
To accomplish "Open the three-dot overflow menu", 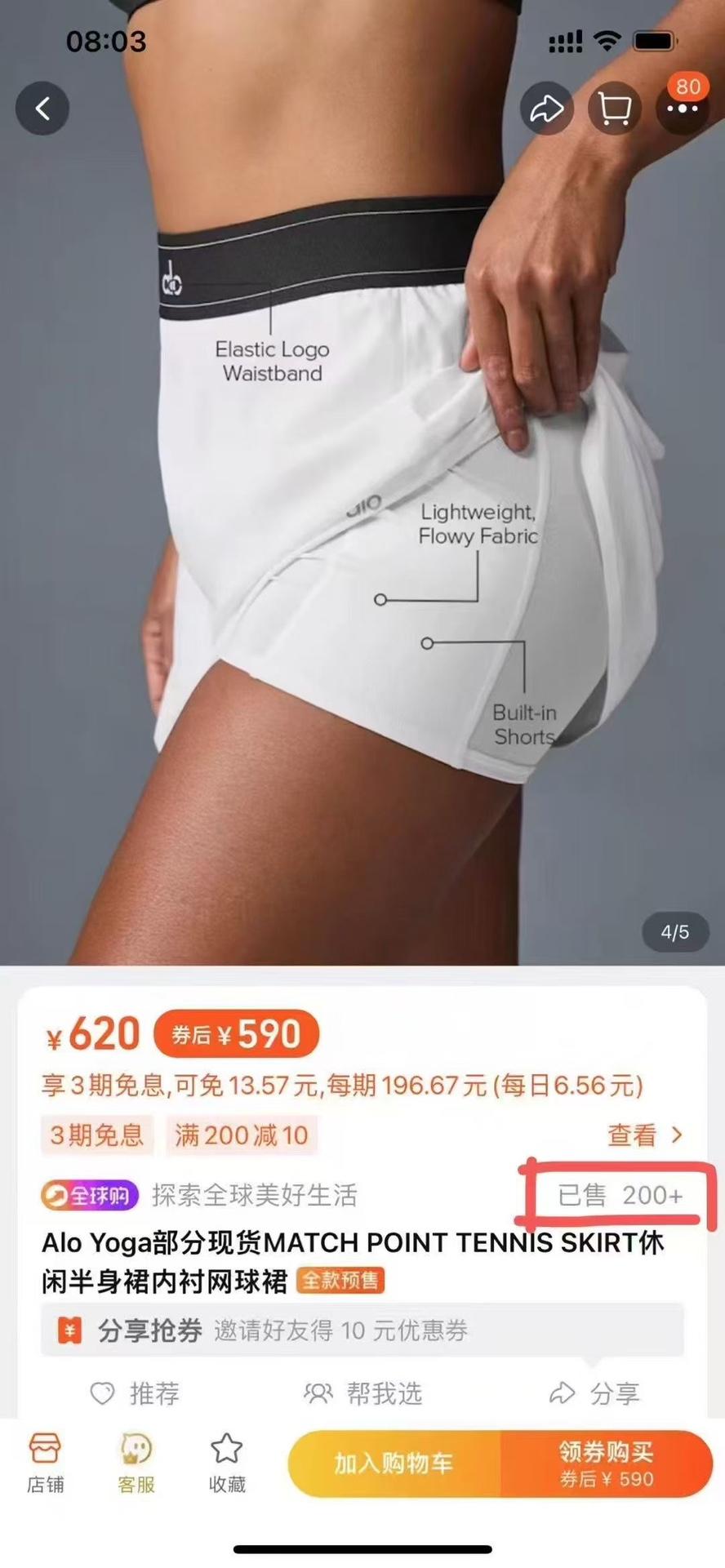I will point(682,109).
